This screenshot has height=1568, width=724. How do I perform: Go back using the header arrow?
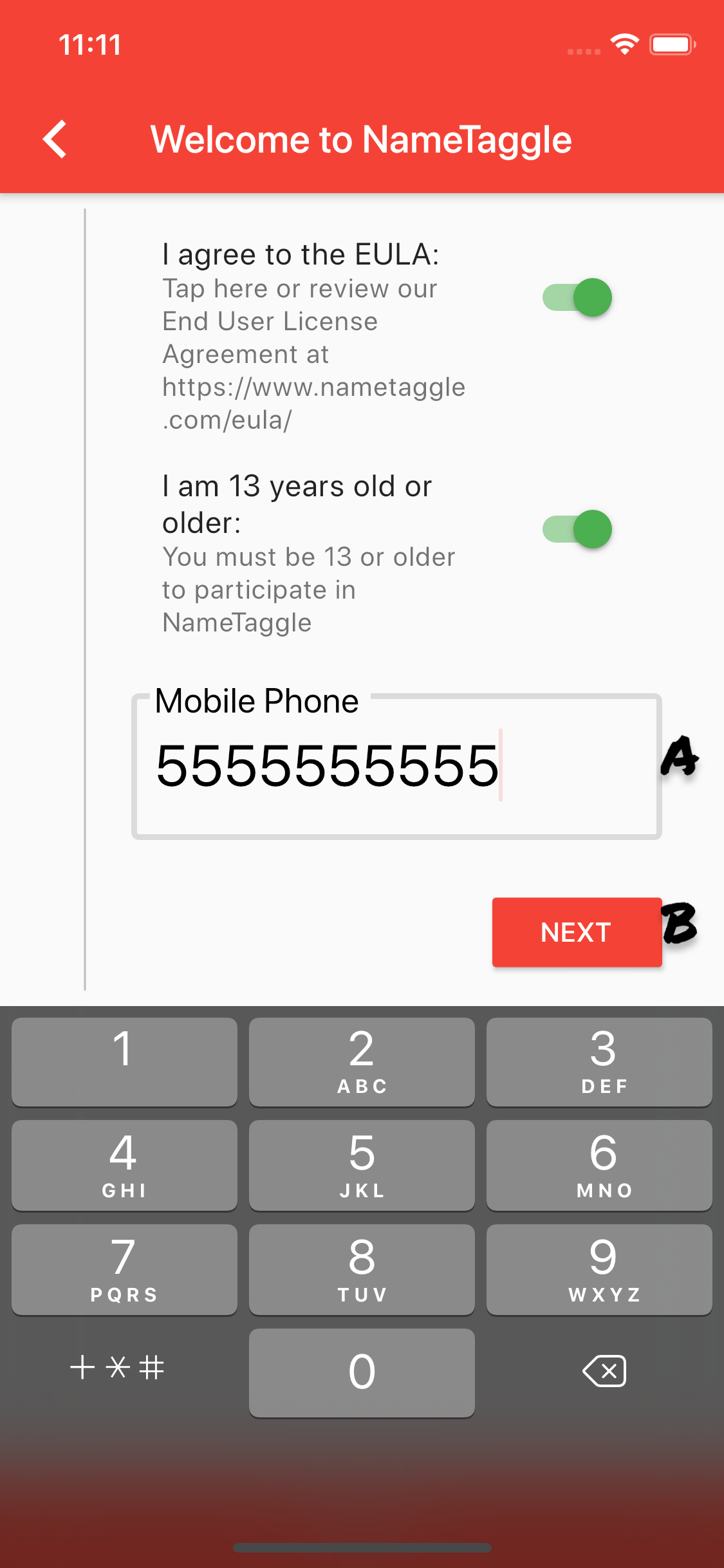55,139
